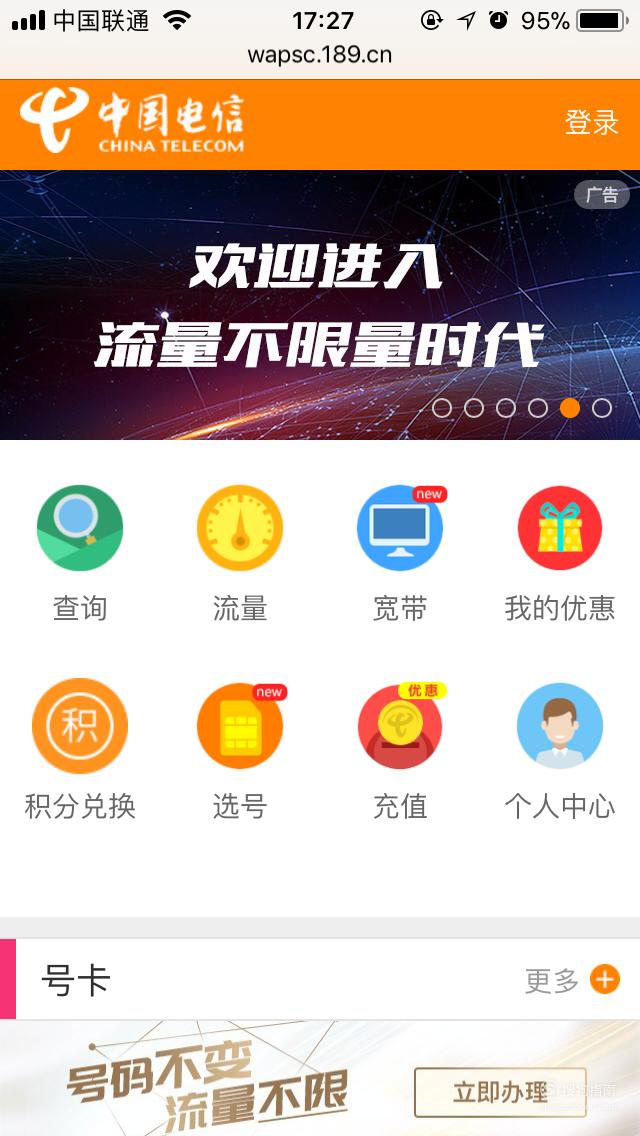
Task: Open the 流量不限量时代 banner
Action: coord(320,305)
